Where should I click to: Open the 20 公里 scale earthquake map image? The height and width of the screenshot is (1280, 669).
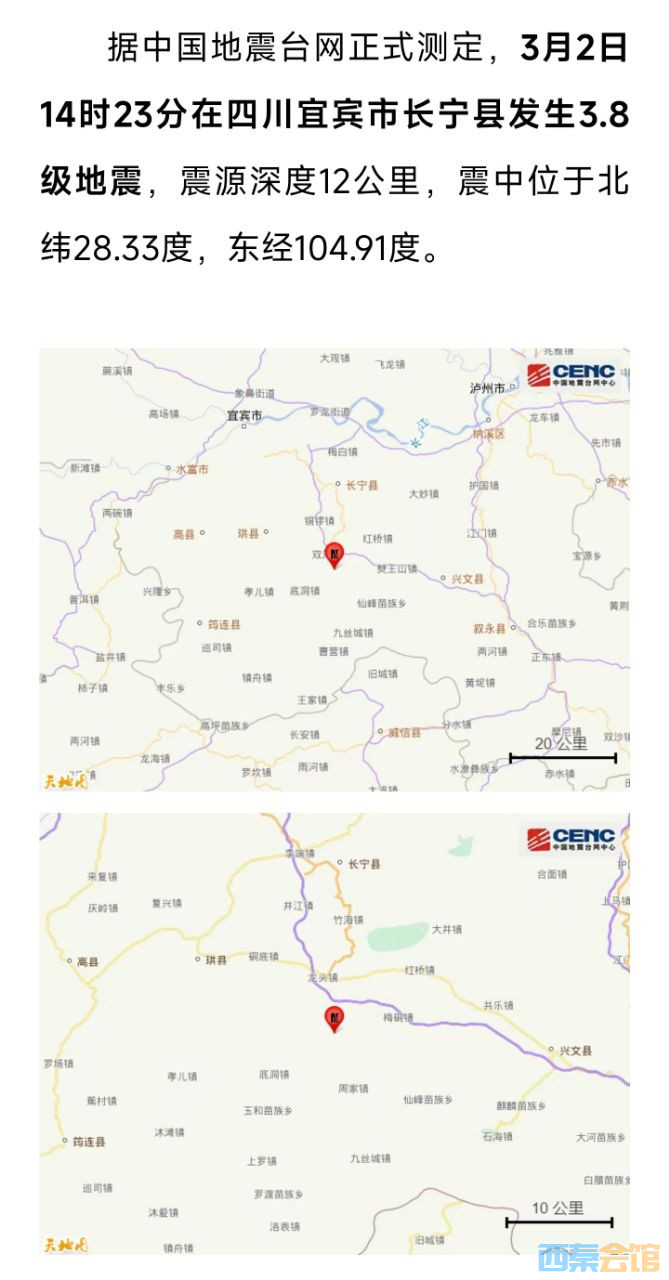tap(334, 569)
